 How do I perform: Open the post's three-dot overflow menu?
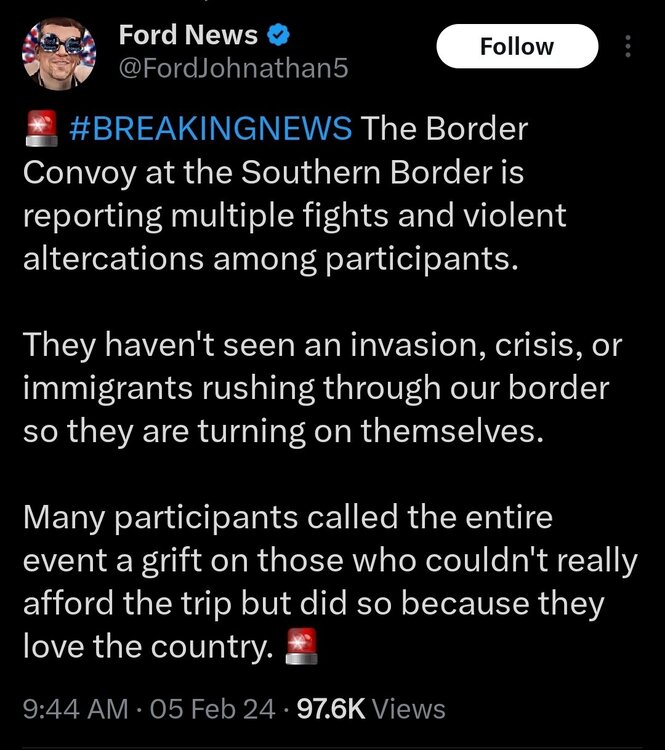(x=627, y=46)
